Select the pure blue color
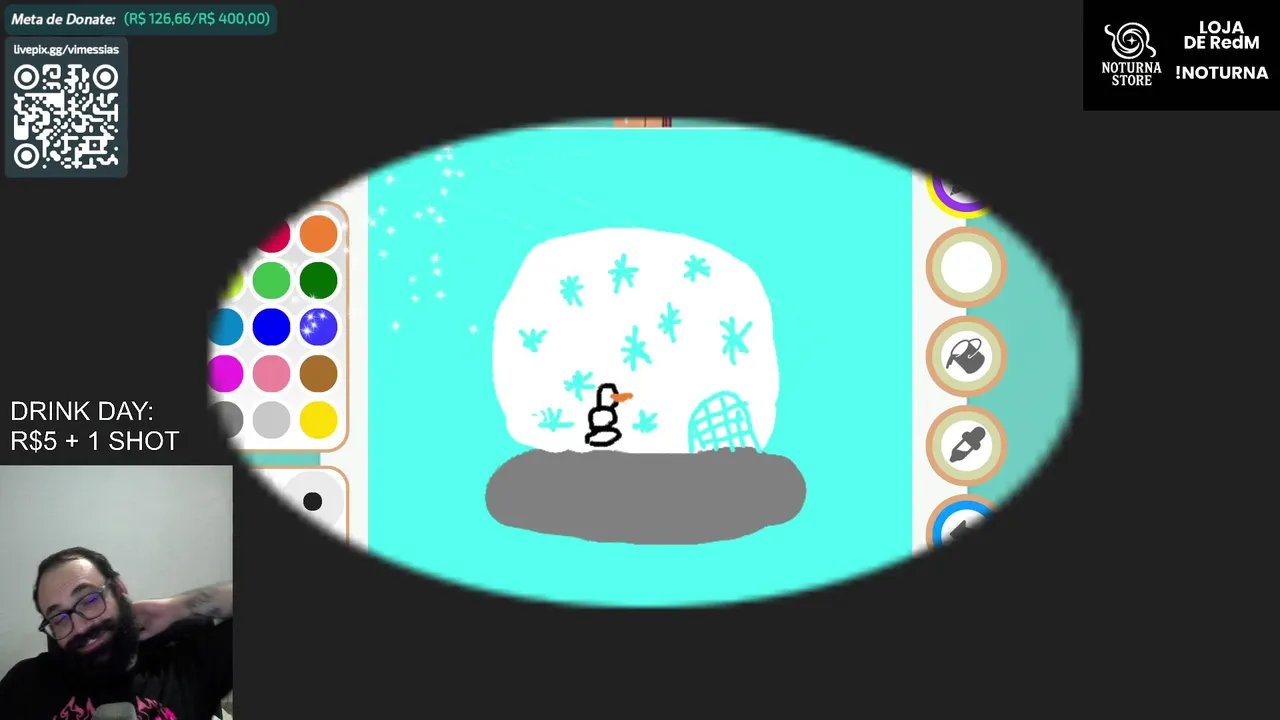1280x720 pixels. pyautogui.click(x=271, y=327)
